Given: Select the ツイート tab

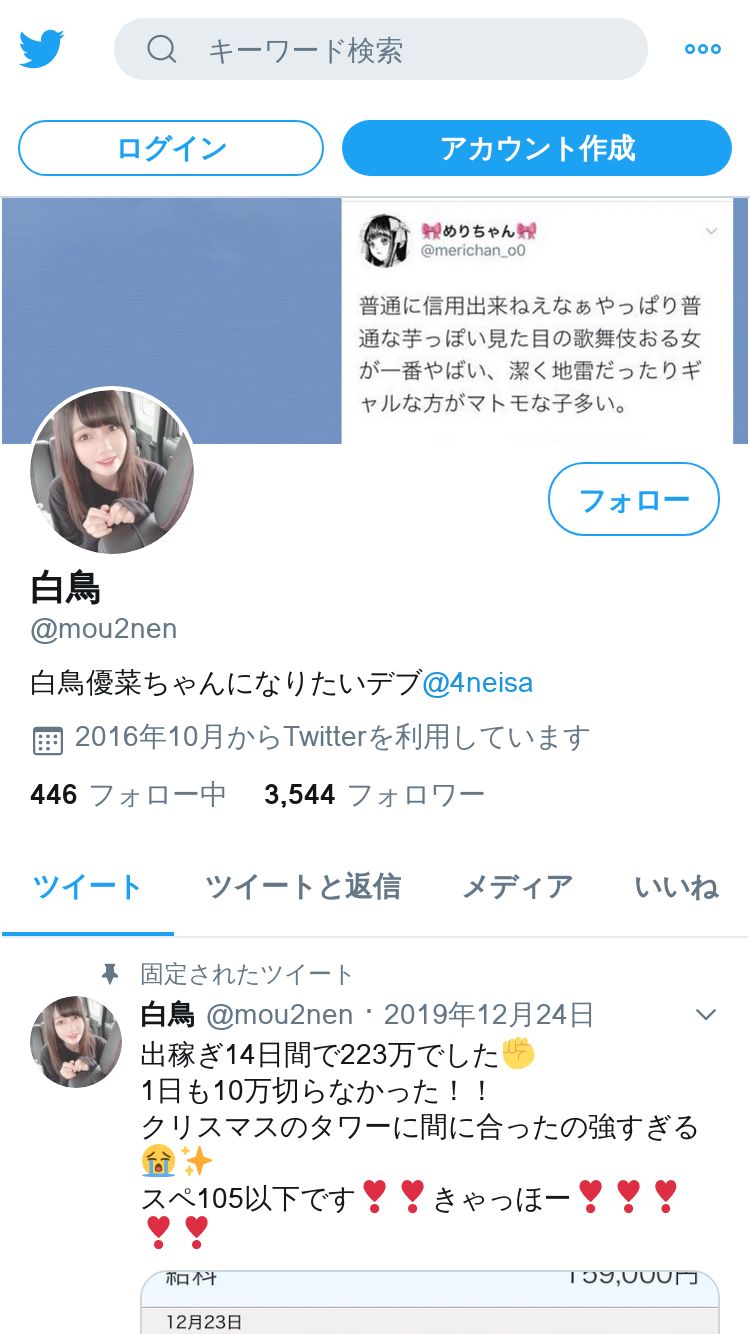Looking at the screenshot, I should 88,886.
